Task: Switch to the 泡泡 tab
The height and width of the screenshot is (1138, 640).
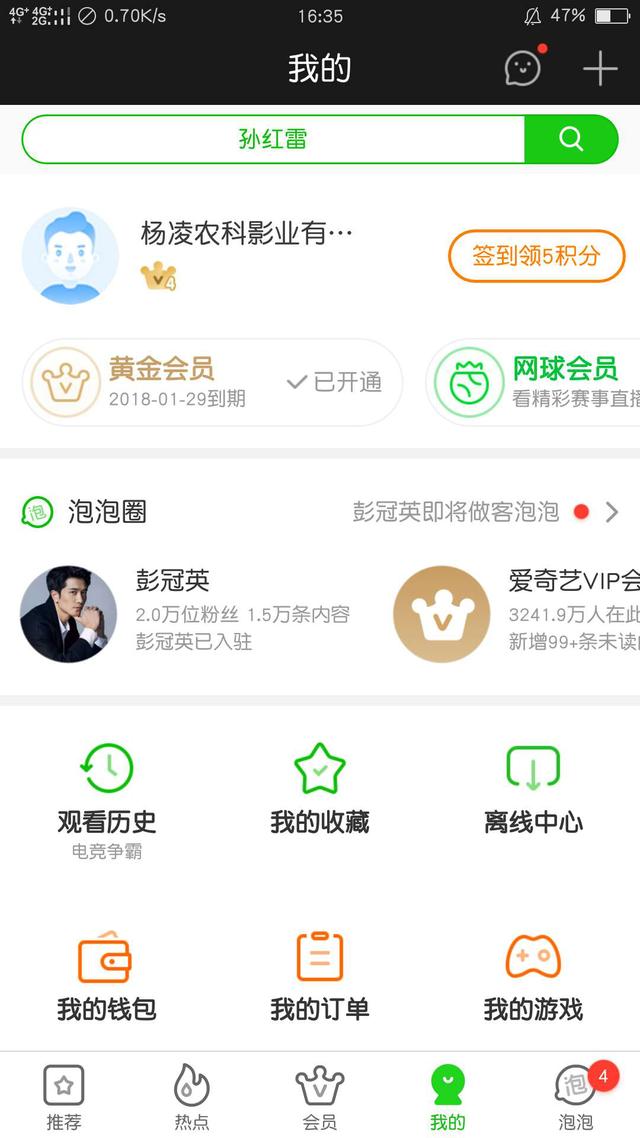Action: [576, 1096]
